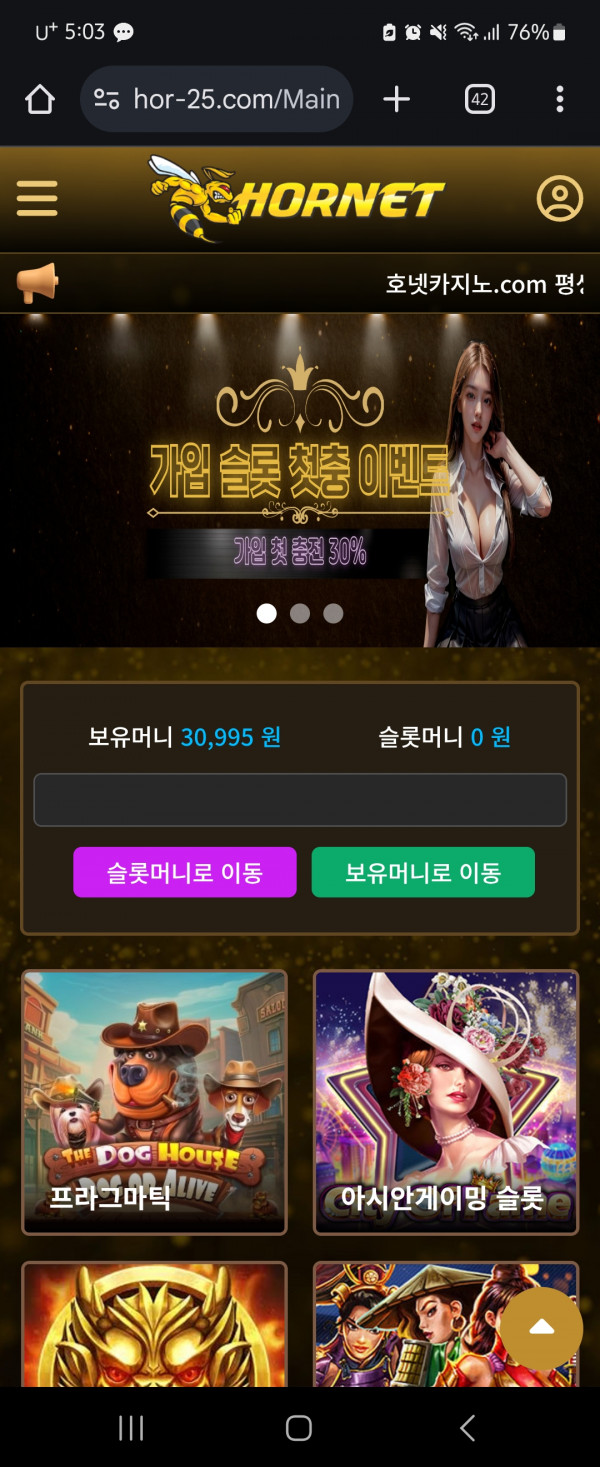Open the browser overflow menu
This screenshot has height=1467, width=600.
[x=559, y=99]
